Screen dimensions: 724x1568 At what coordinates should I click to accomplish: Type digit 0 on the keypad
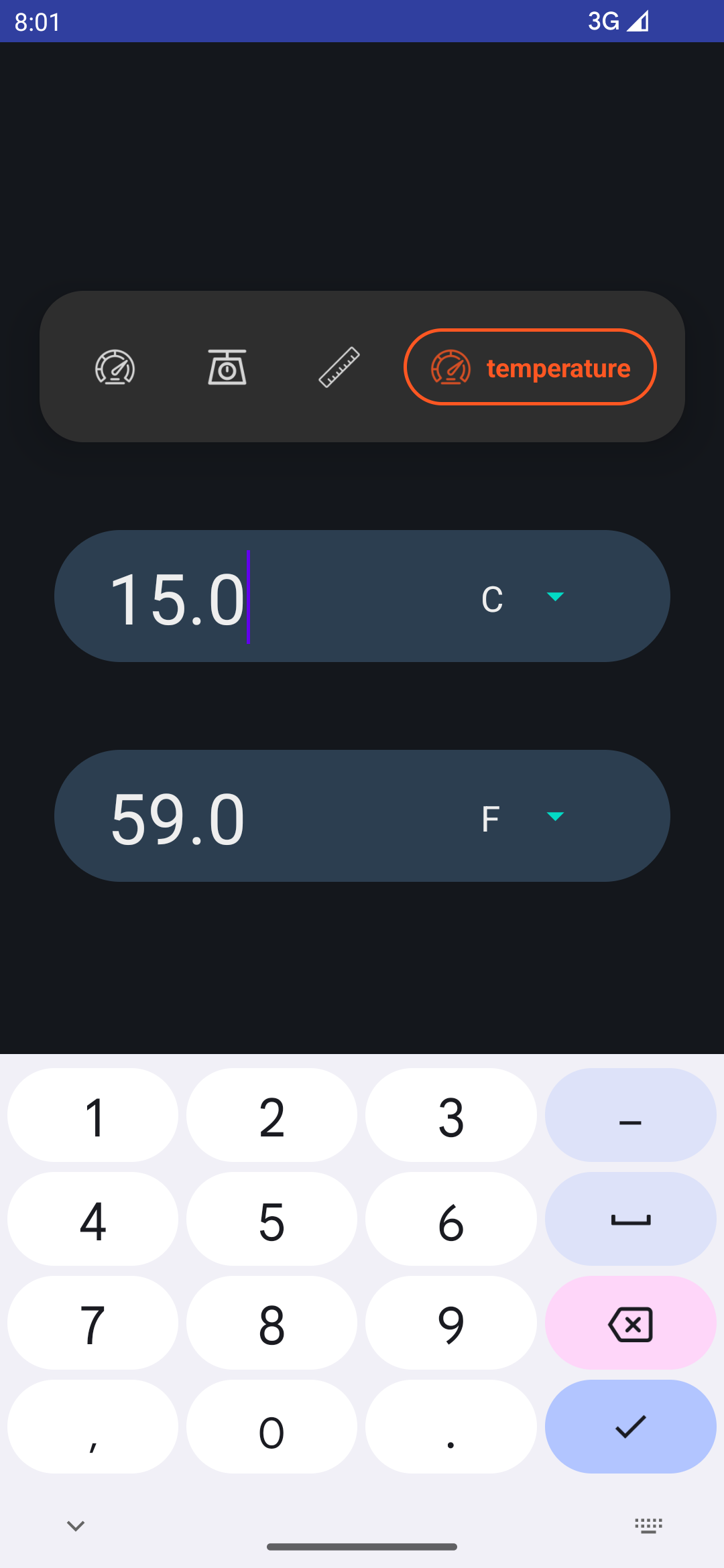[272, 1427]
